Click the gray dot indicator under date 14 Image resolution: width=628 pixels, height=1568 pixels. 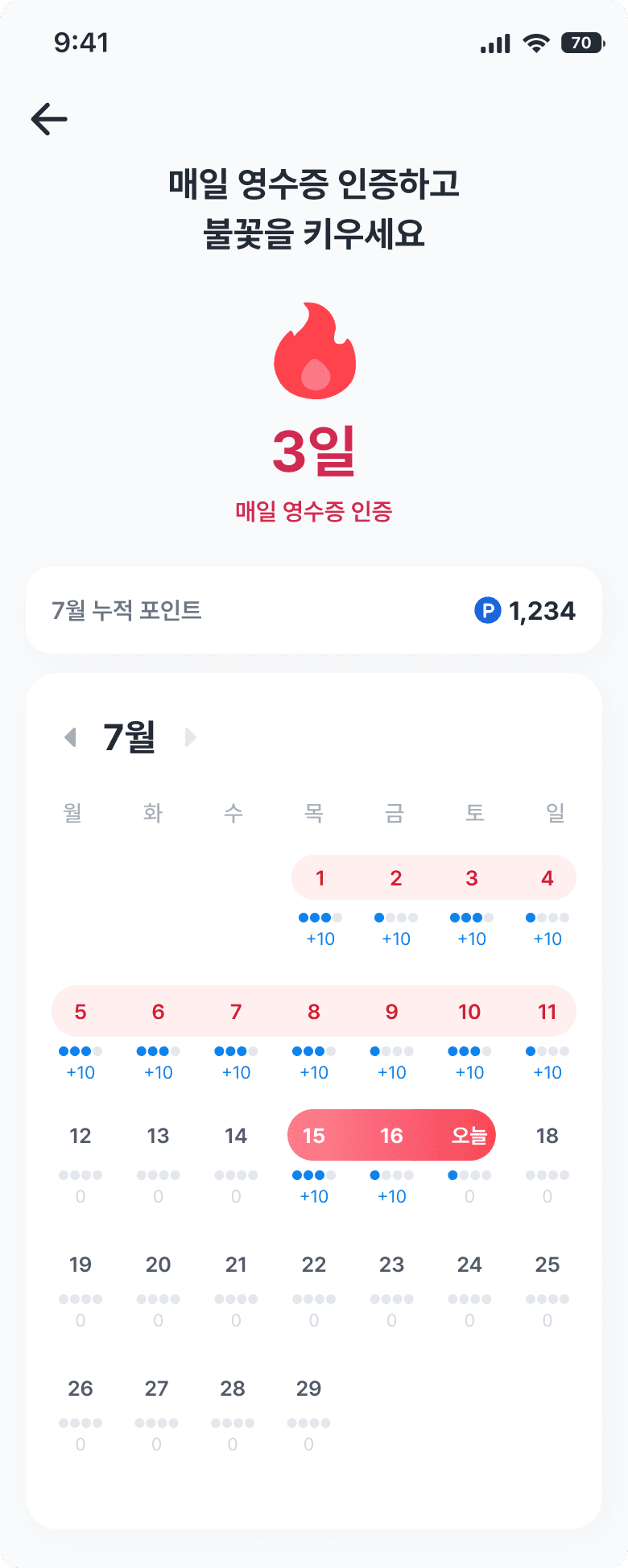pyautogui.click(x=235, y=1174)
